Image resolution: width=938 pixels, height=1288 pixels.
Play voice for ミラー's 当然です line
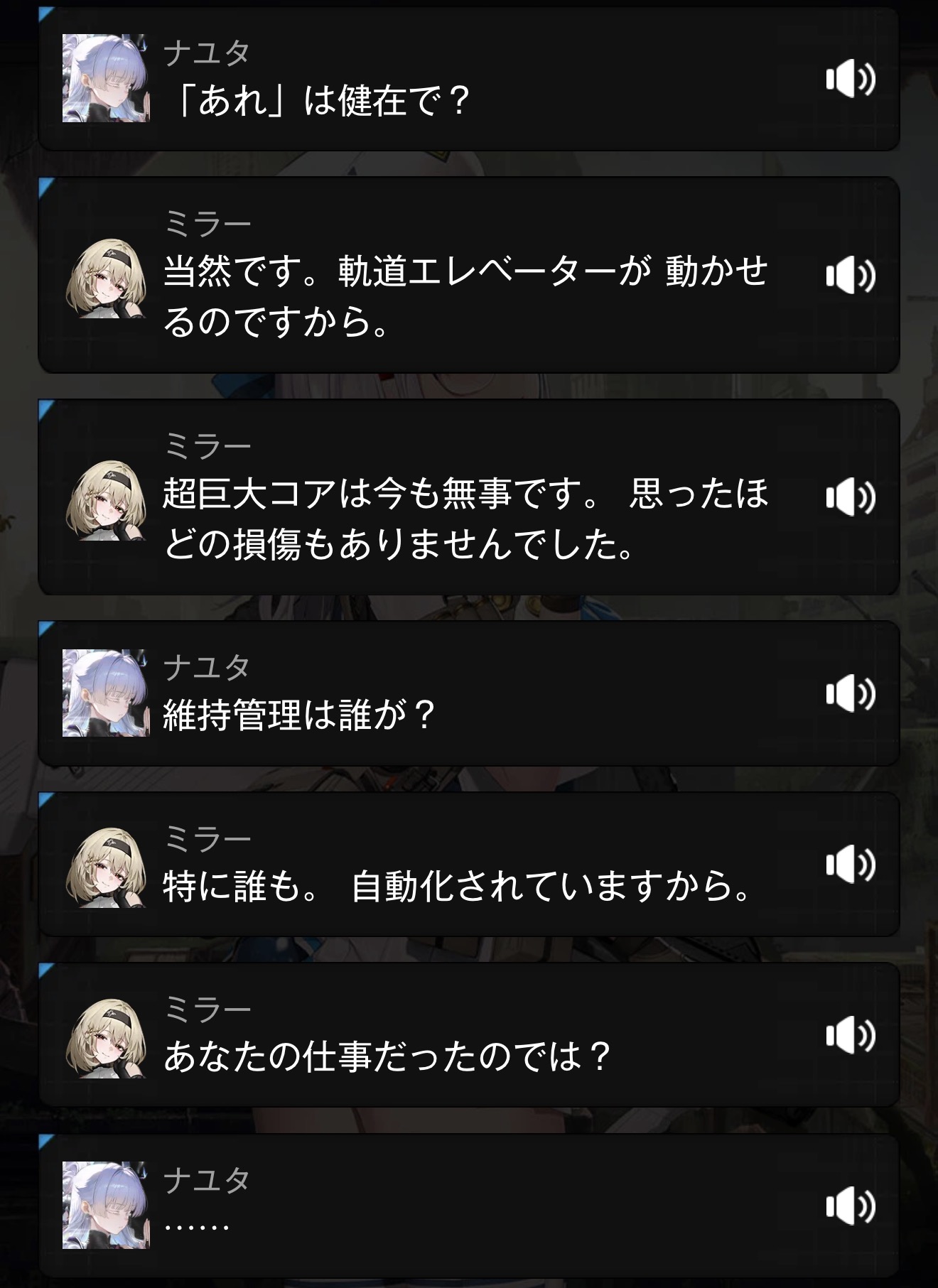point(850,276)
